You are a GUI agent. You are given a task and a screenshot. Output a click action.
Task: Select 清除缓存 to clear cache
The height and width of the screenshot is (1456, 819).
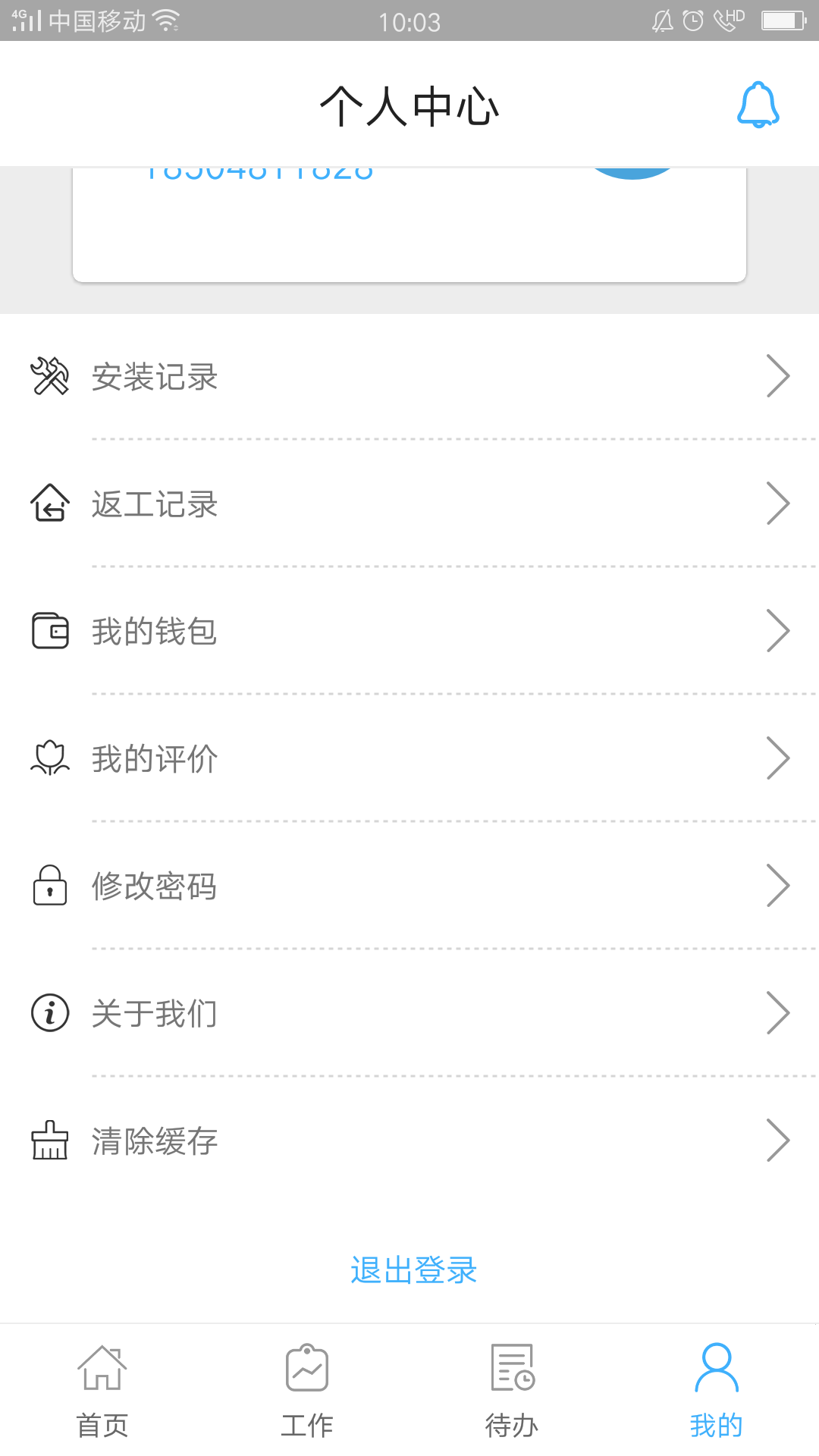(x=409, y=1141)
